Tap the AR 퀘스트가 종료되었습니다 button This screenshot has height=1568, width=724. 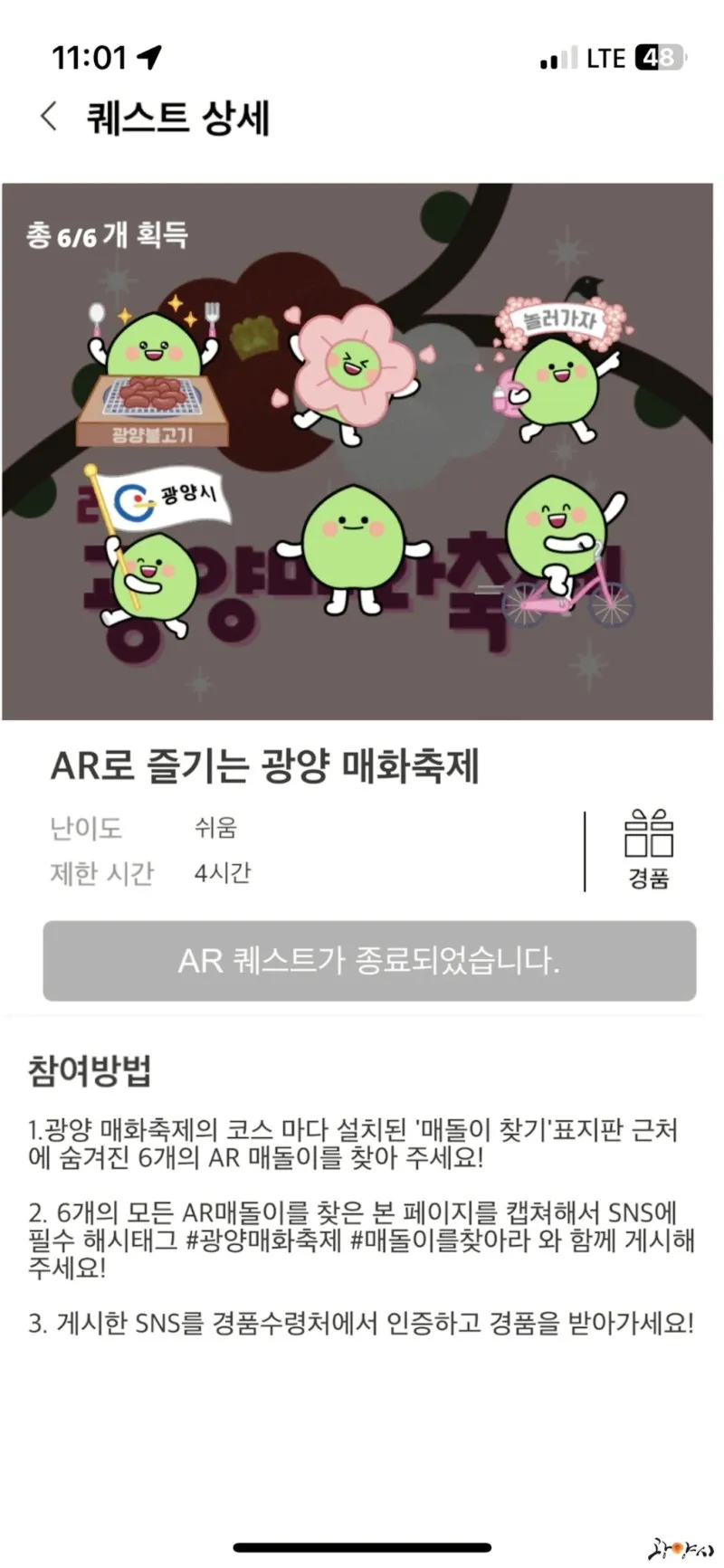point(369,960)
